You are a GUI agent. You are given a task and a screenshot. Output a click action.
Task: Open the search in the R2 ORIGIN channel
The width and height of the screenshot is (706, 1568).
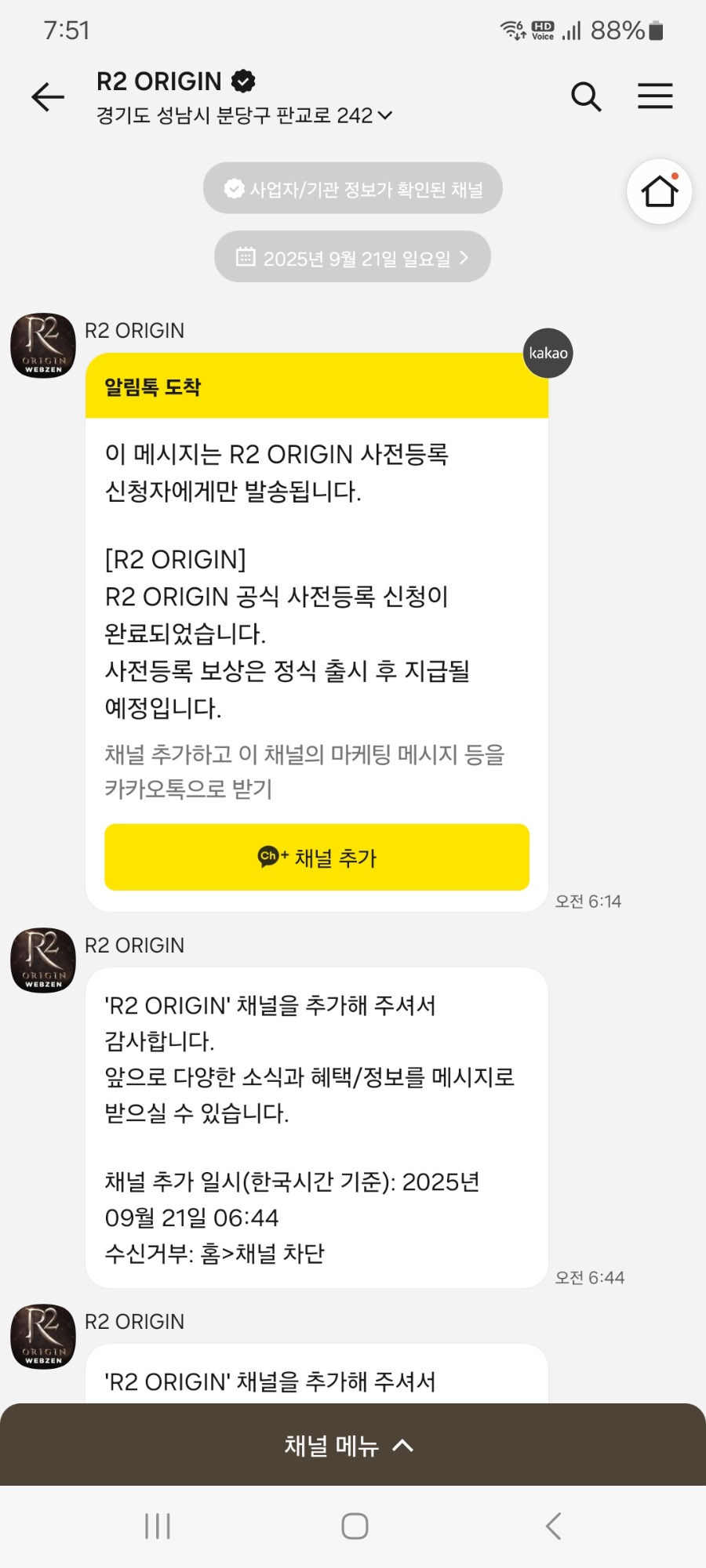point(585,96)
